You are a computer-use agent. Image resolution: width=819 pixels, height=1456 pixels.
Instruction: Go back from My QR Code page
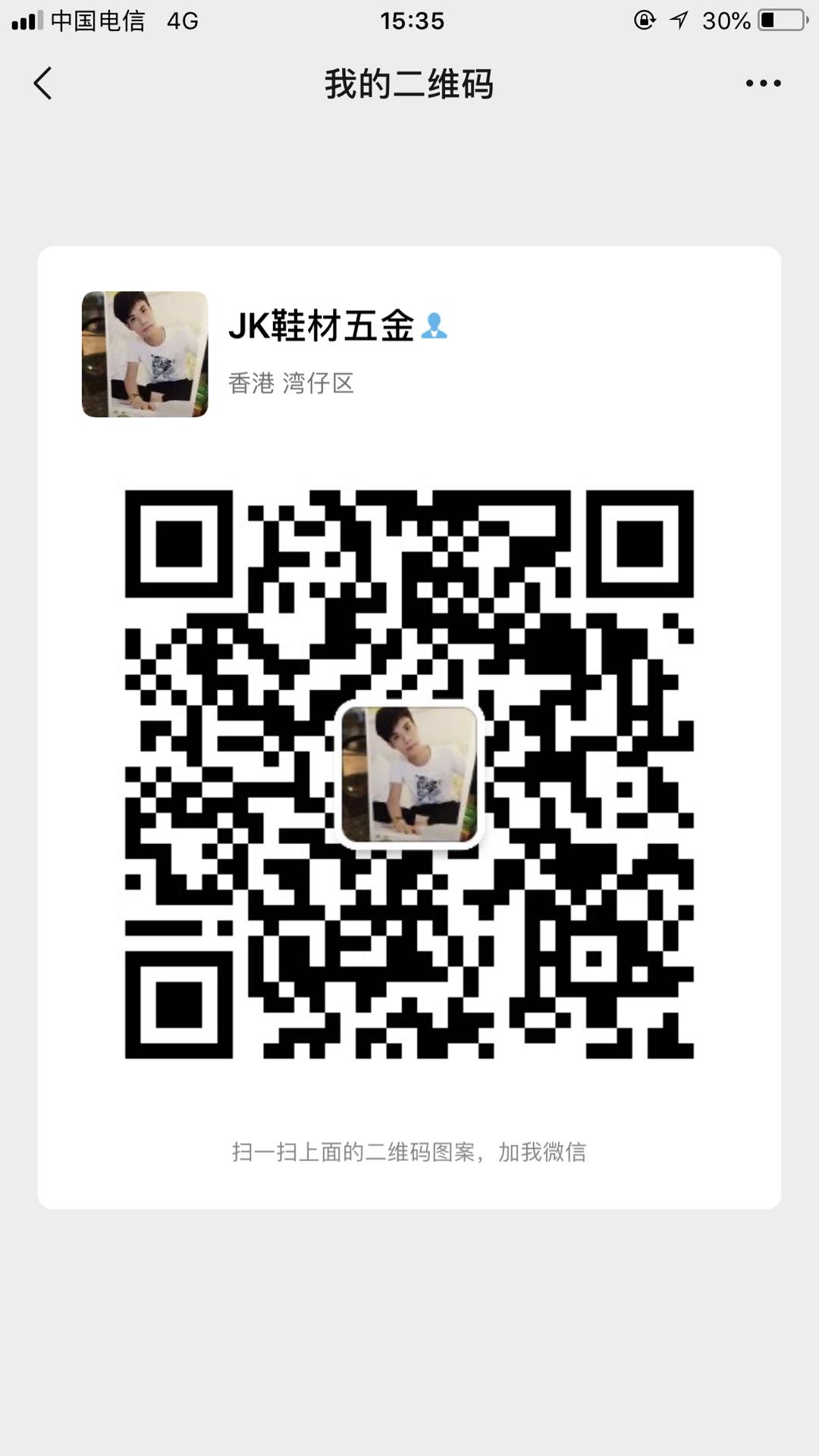[x=42, y=83]
